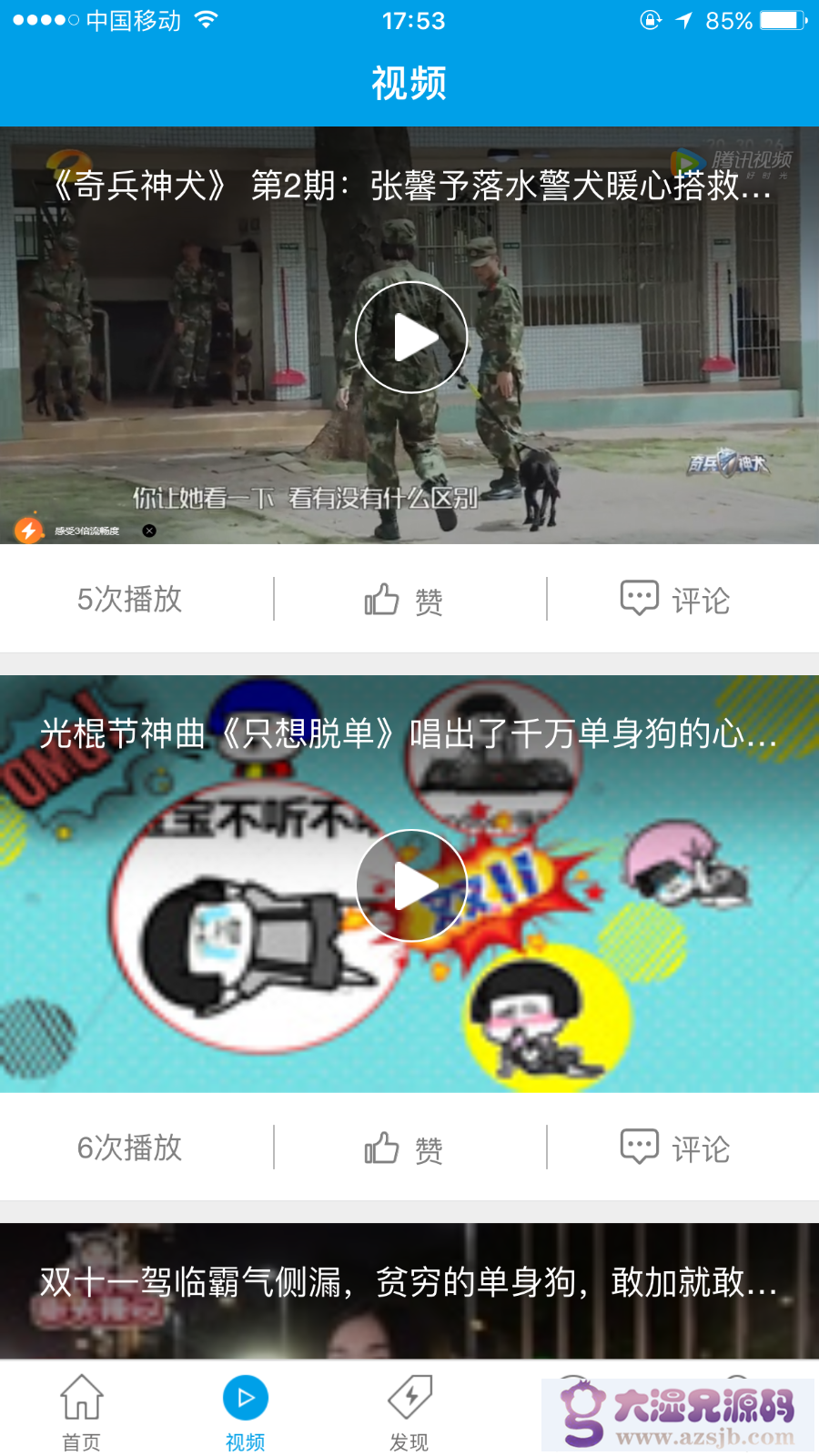Screen dimensions: 819x1456
Task: Open 评论 under the 光棍节神曲 video
Action: (x=675, y=1148)
